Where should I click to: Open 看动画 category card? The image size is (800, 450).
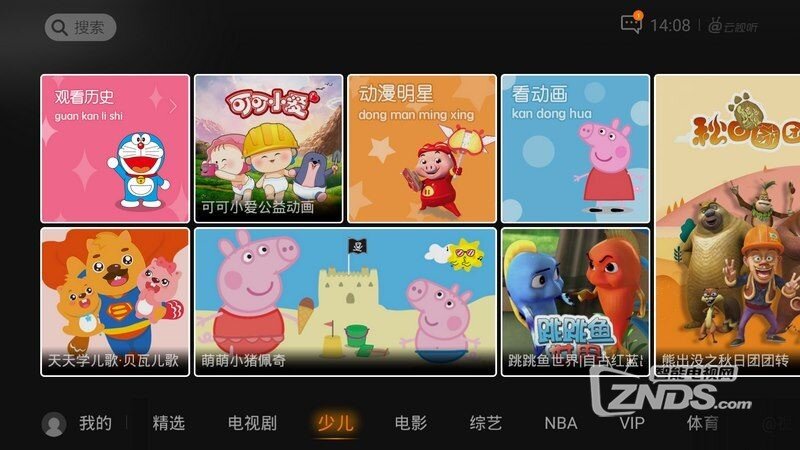coord(575,148)
